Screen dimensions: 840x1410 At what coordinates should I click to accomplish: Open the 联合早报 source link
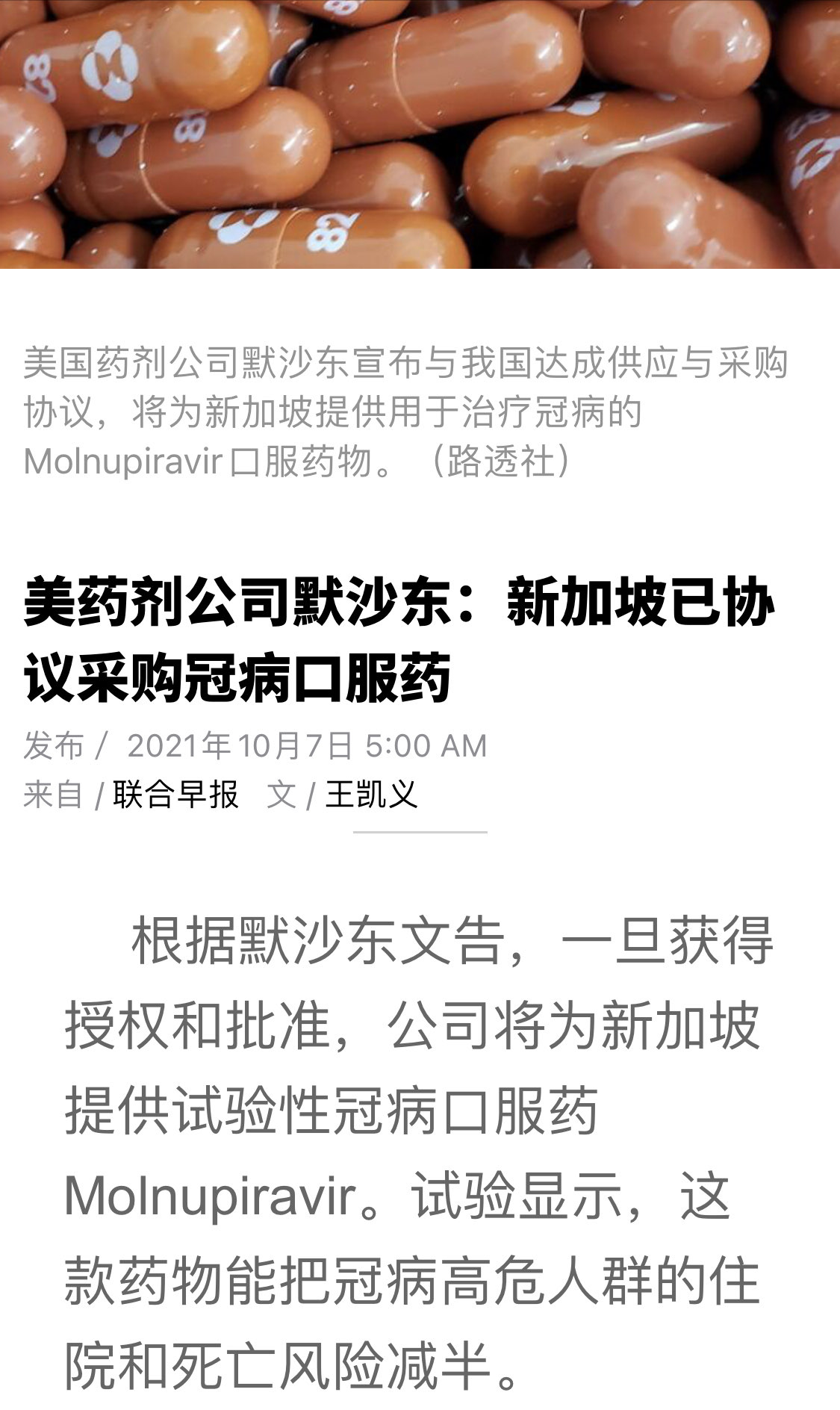click(175, 794)
